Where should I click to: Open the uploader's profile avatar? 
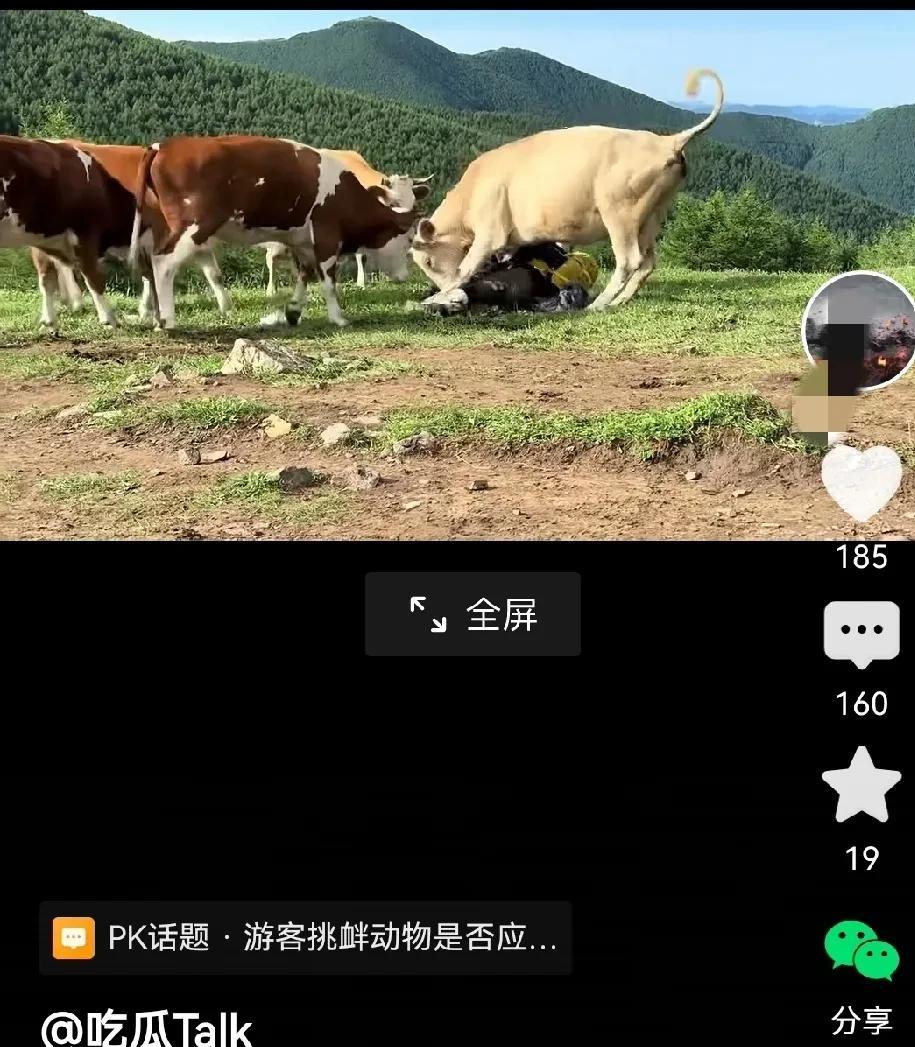(x=860, y=332)
